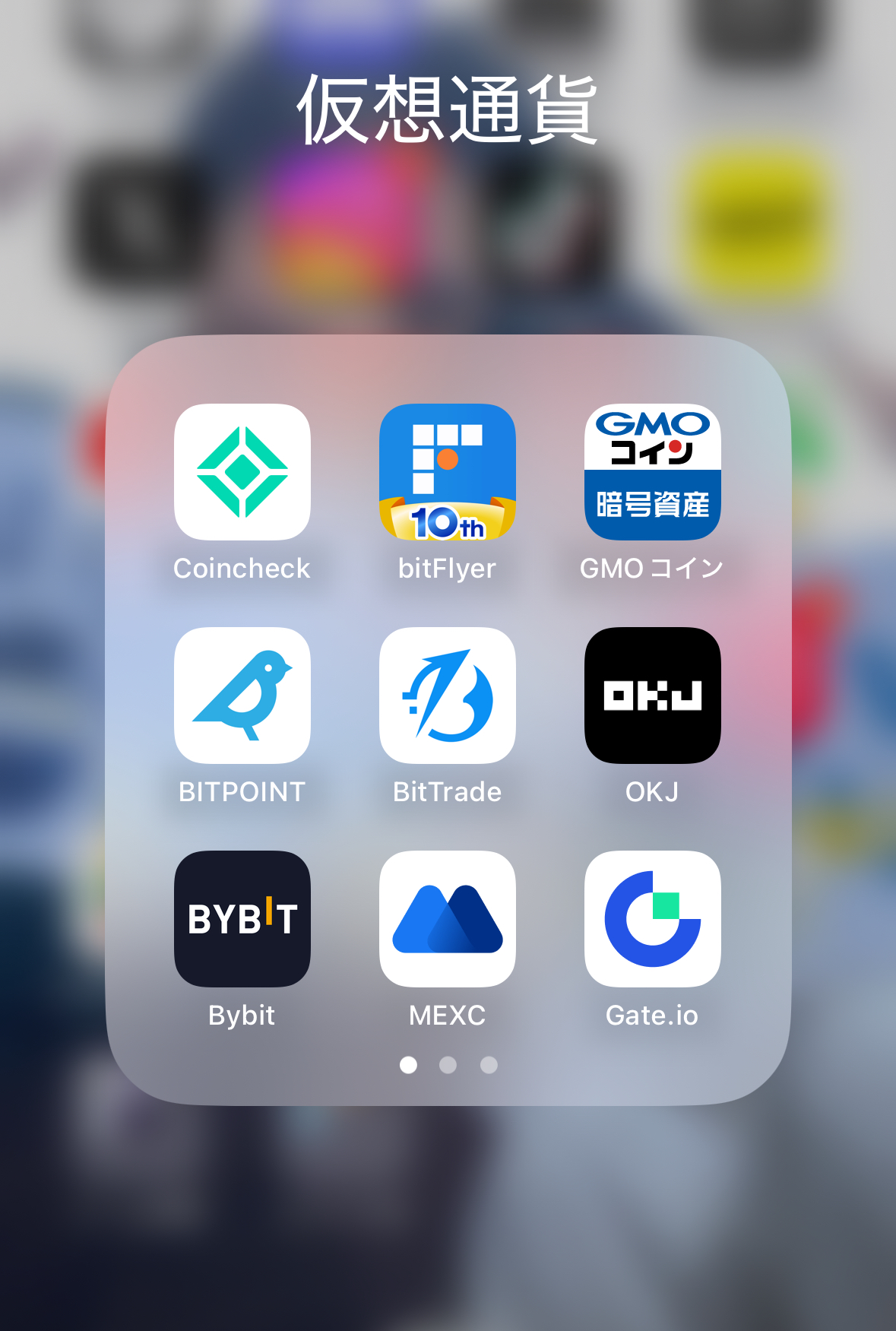Launch the BITPOINT app
The width and height of the screenshot is (896, 1331).
pos(242,696)
